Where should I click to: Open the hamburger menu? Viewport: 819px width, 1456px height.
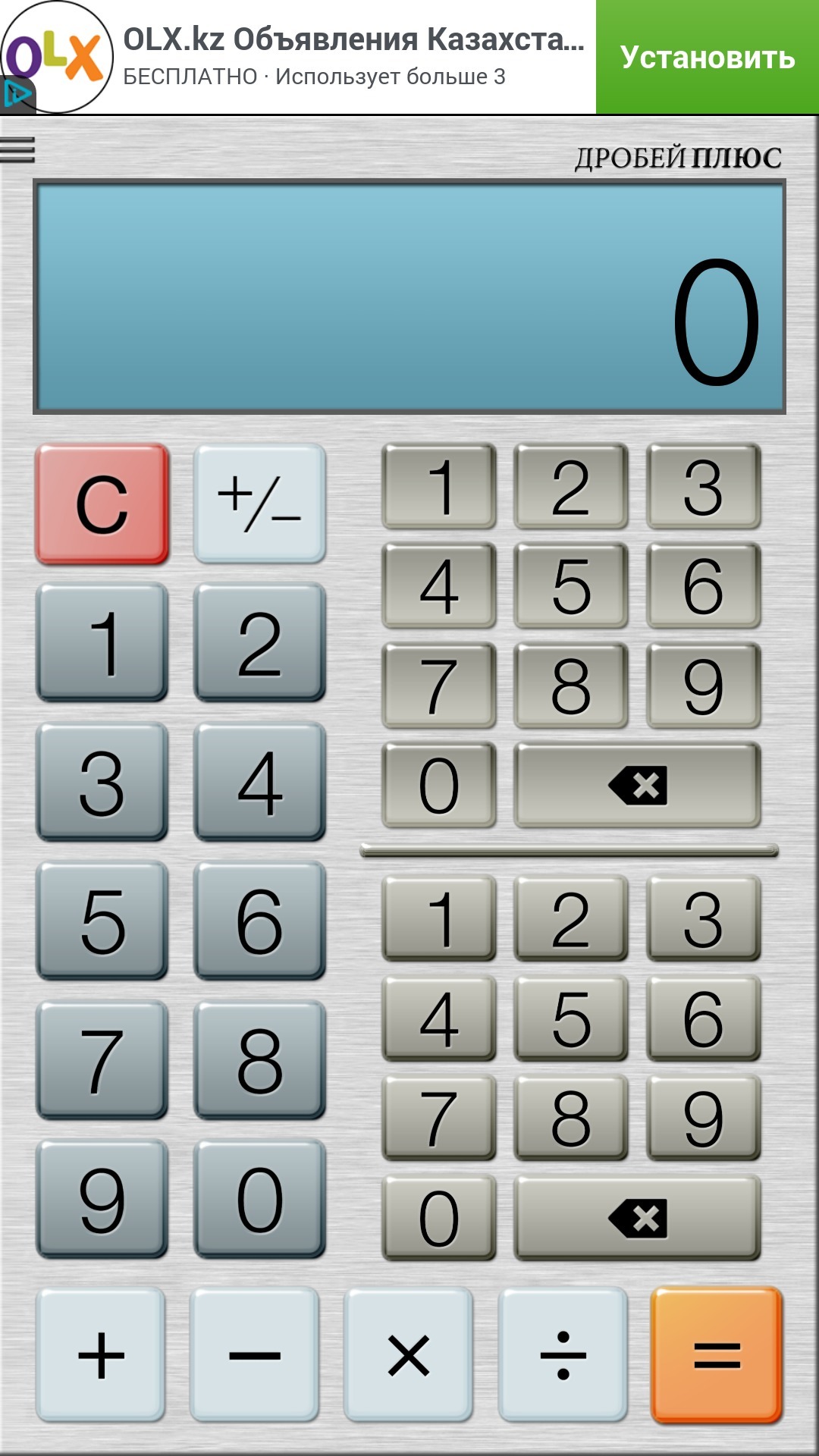pos(18,149)
